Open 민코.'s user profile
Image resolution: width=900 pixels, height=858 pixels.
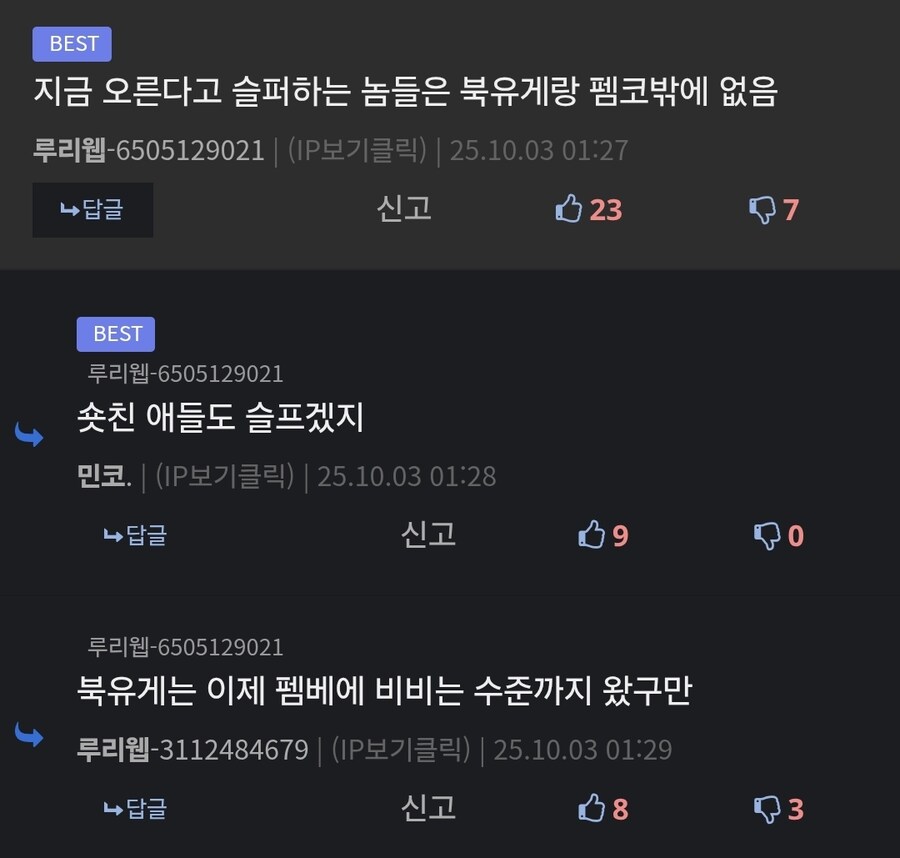click(104, 476)
